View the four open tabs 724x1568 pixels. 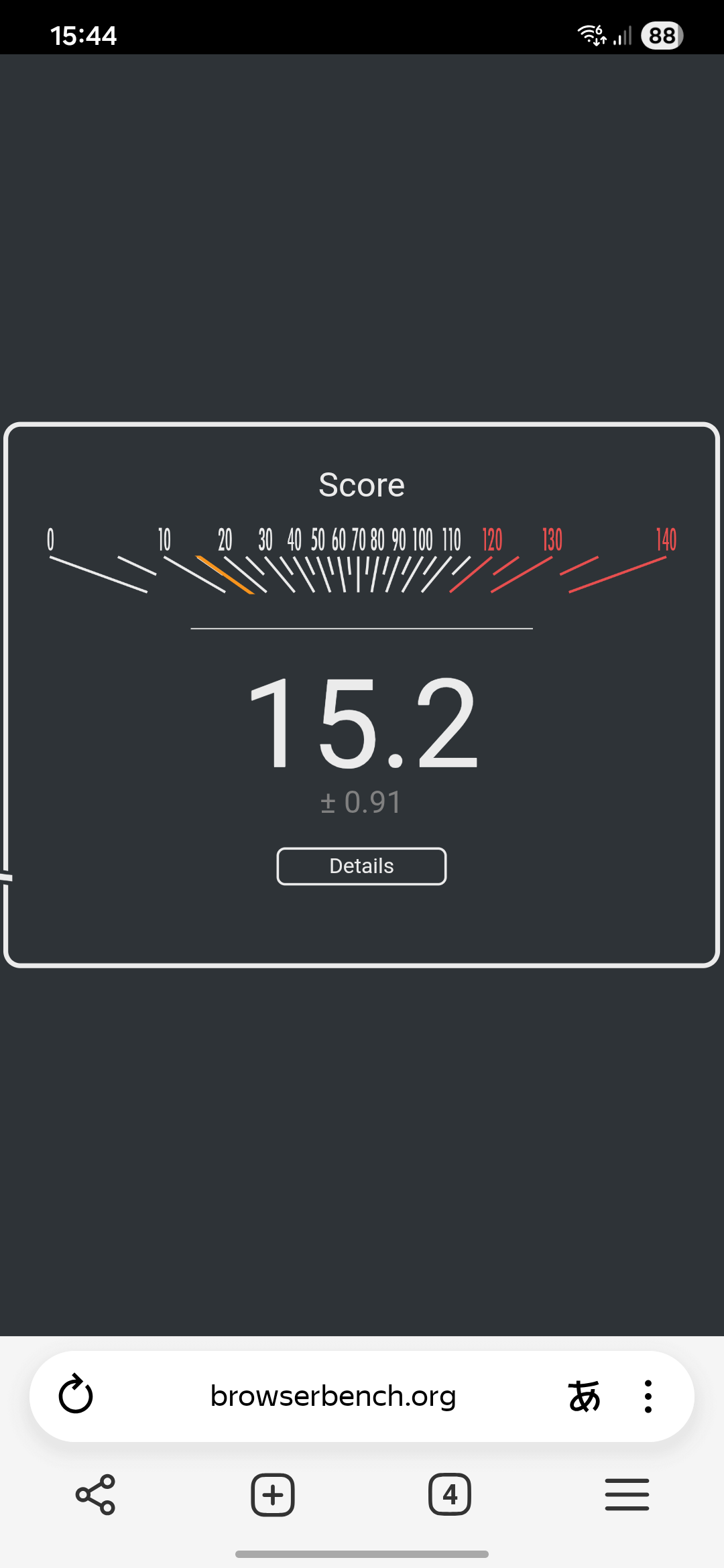point(450,1494)
